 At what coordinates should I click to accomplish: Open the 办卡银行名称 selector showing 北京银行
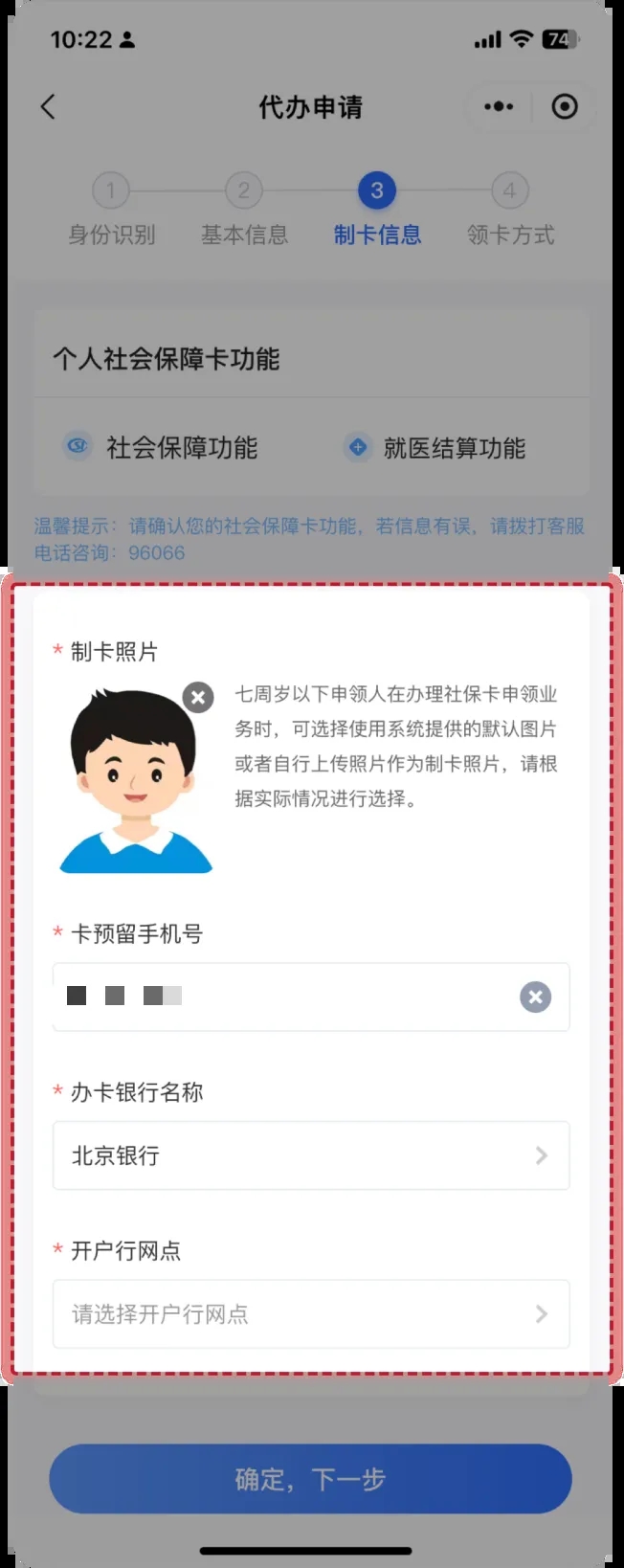point(310,1155)
